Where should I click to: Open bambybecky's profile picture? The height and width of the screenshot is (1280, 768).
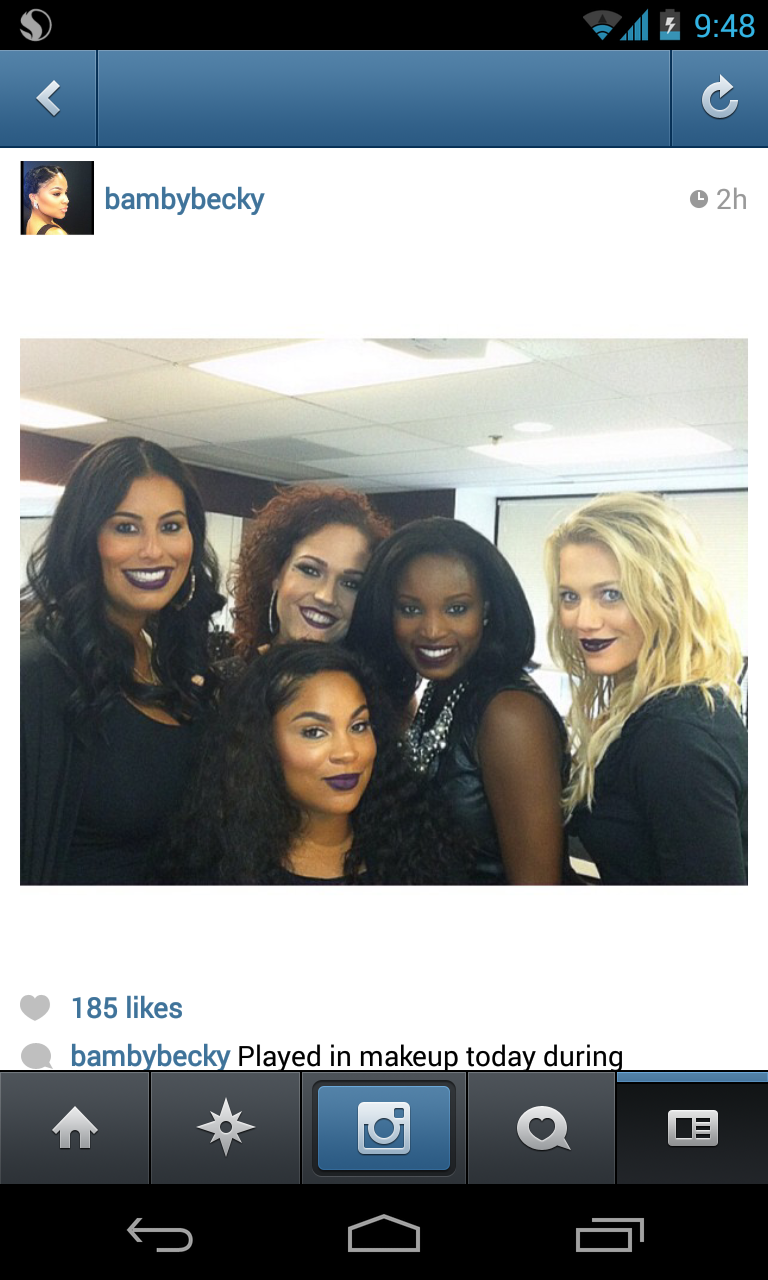[57, 198]
